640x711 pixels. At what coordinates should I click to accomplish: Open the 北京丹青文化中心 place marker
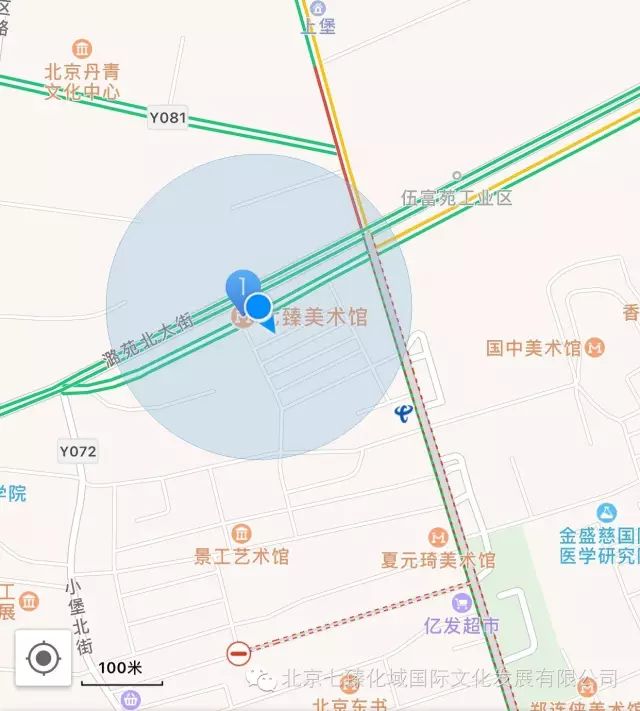83,49
